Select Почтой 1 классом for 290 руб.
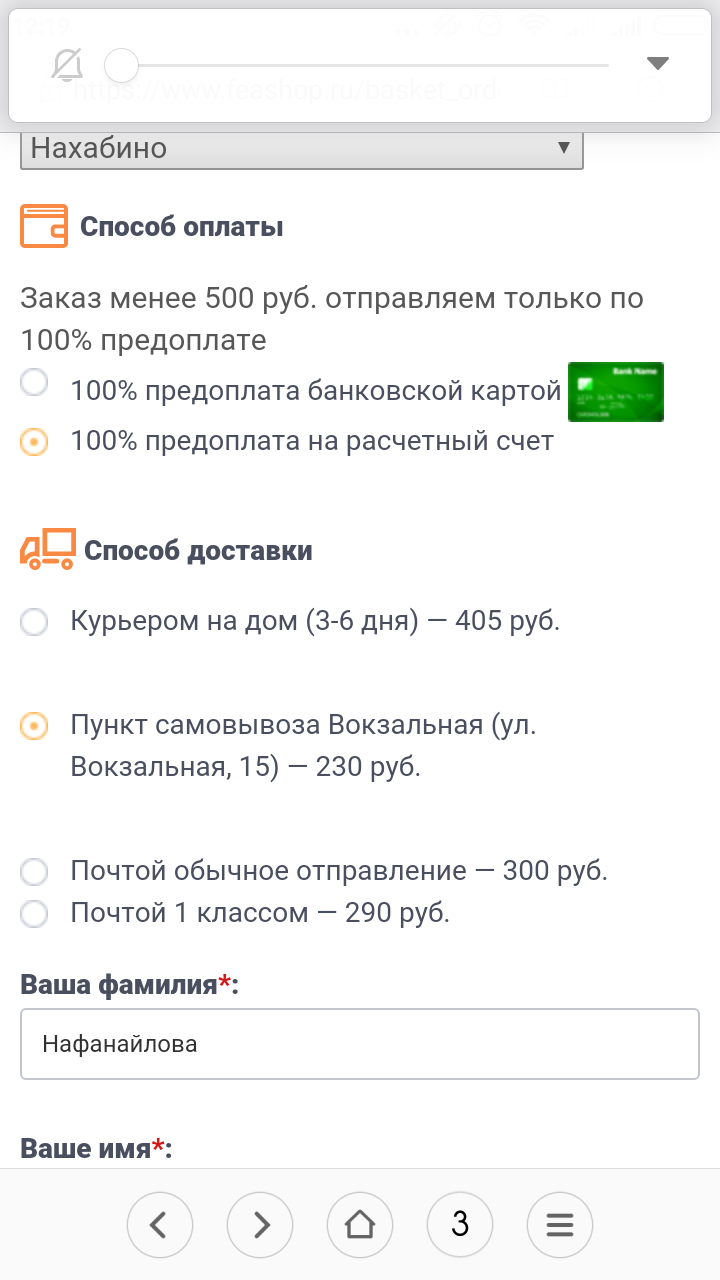Viewport: 720px width, 1280px height. pos(35,914)
